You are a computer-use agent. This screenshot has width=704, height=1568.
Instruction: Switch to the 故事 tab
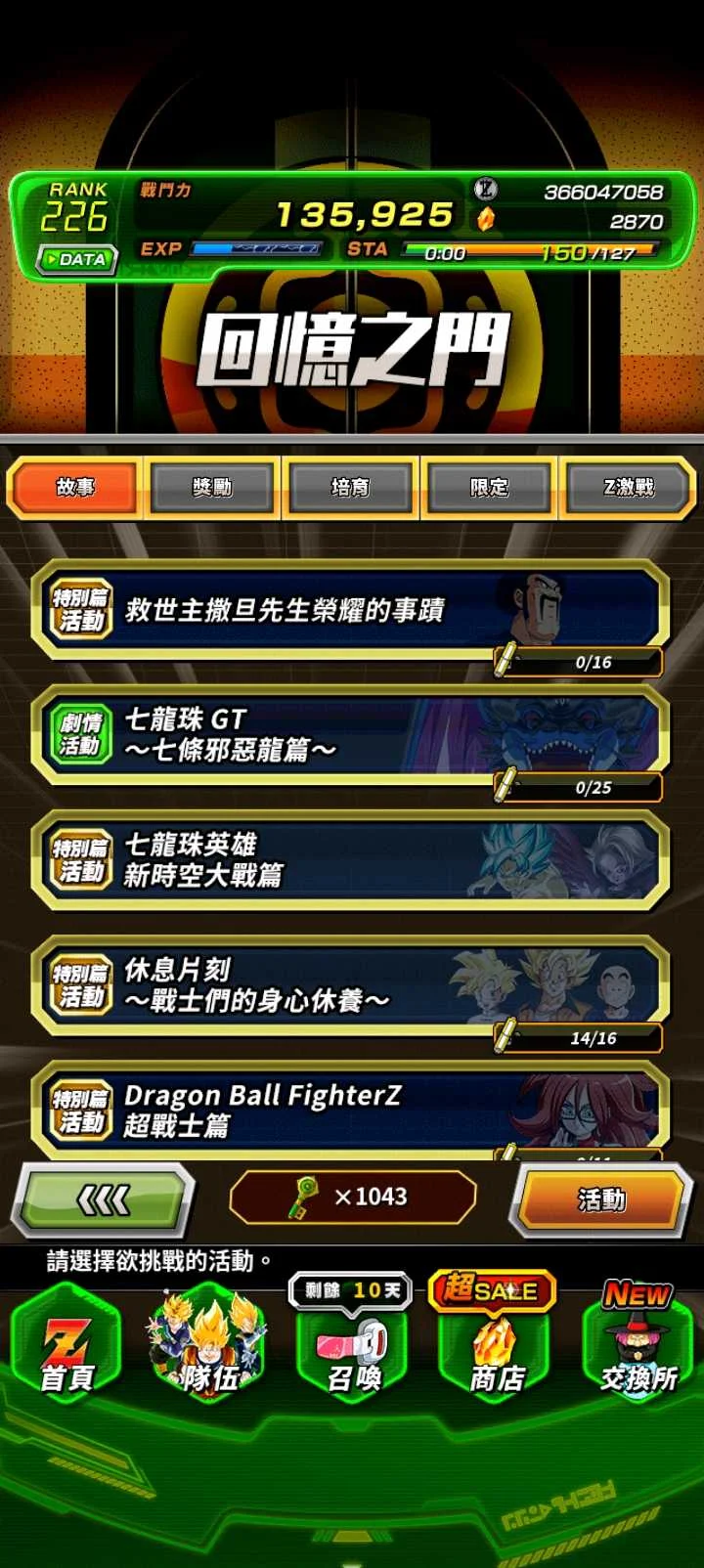pos(75,487)
